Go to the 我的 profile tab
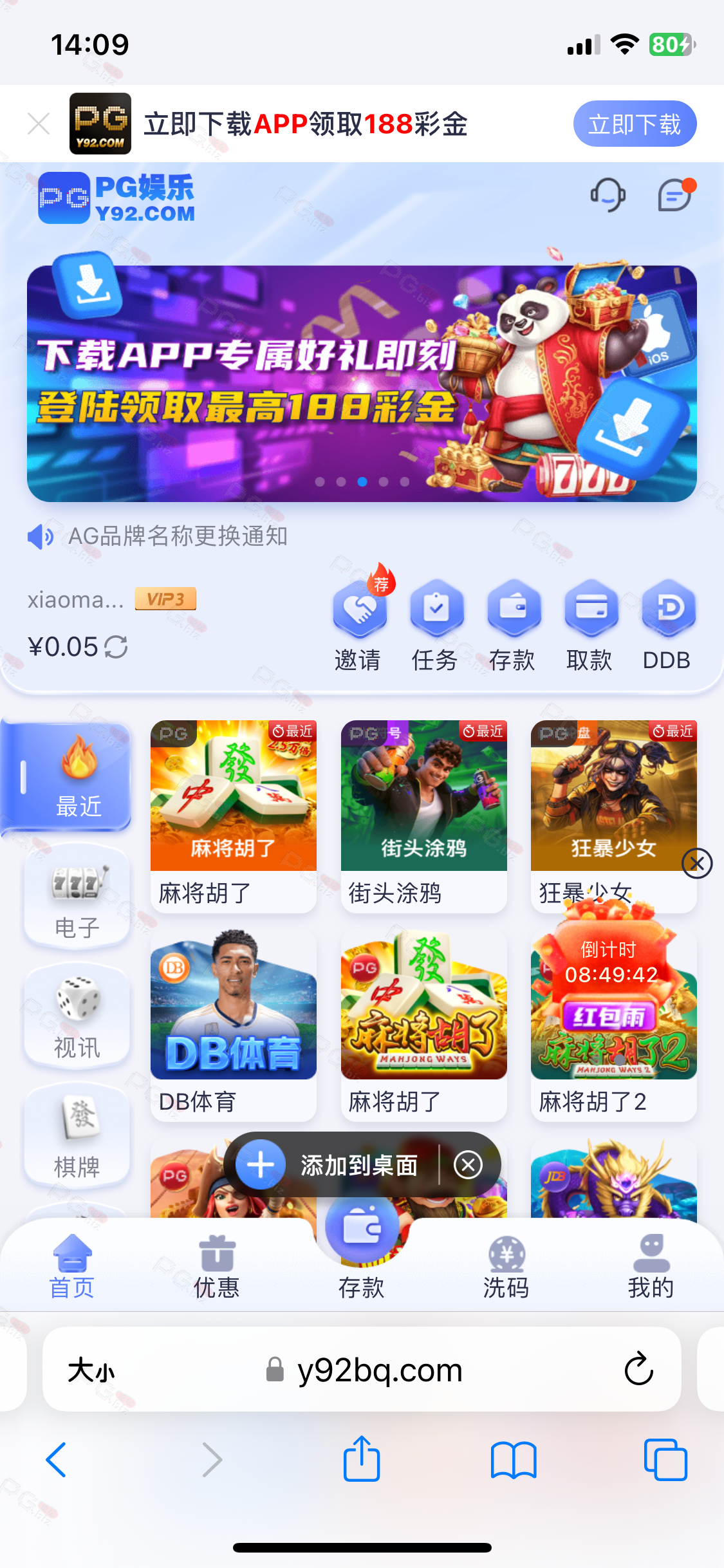Viewport: 724px width, 1568px height. point(651,1267)
